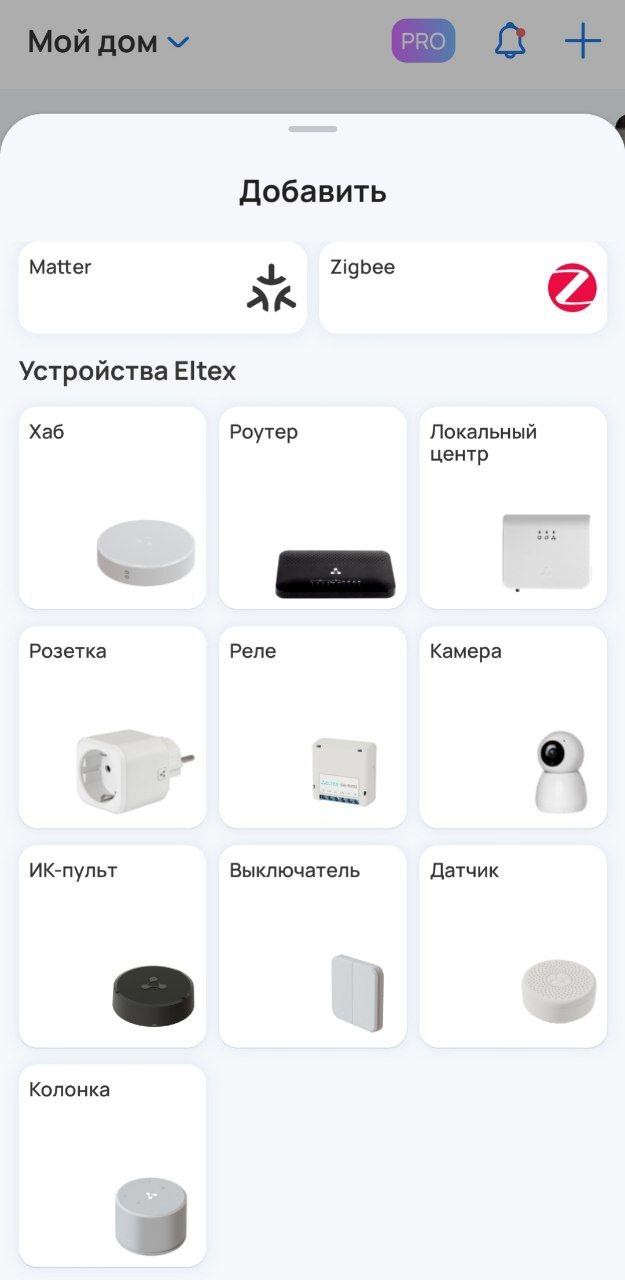Select Локальный центр device
Screen dimensions: 625x1280
(513, 507)
